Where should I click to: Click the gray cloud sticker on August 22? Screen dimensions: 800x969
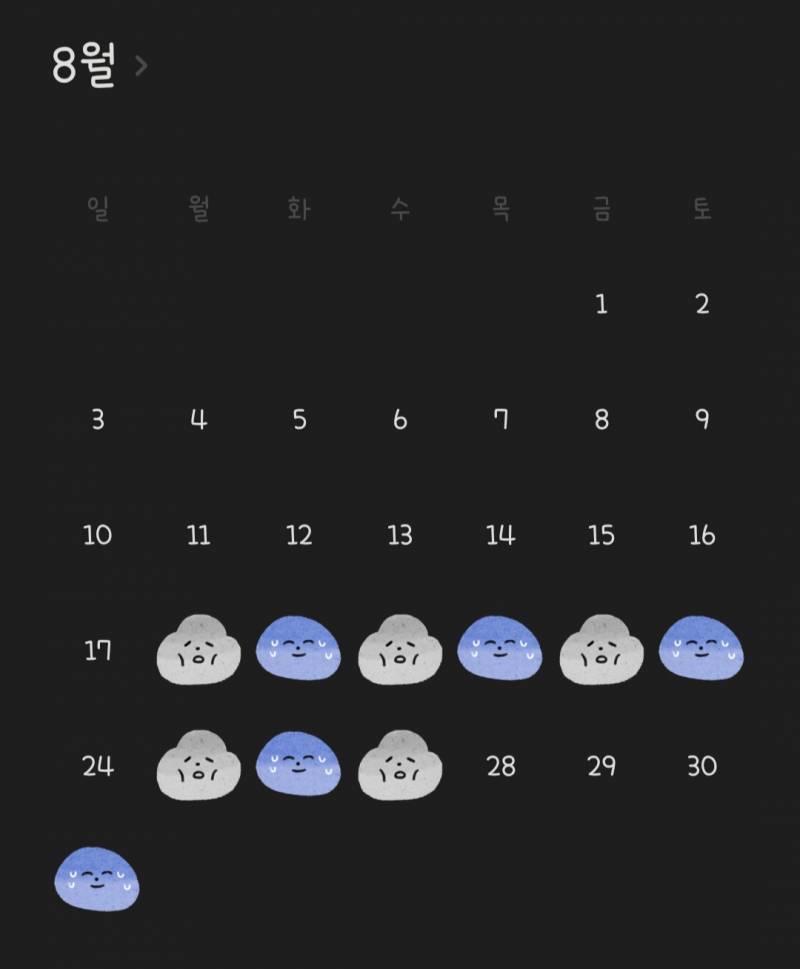point(599,650)
